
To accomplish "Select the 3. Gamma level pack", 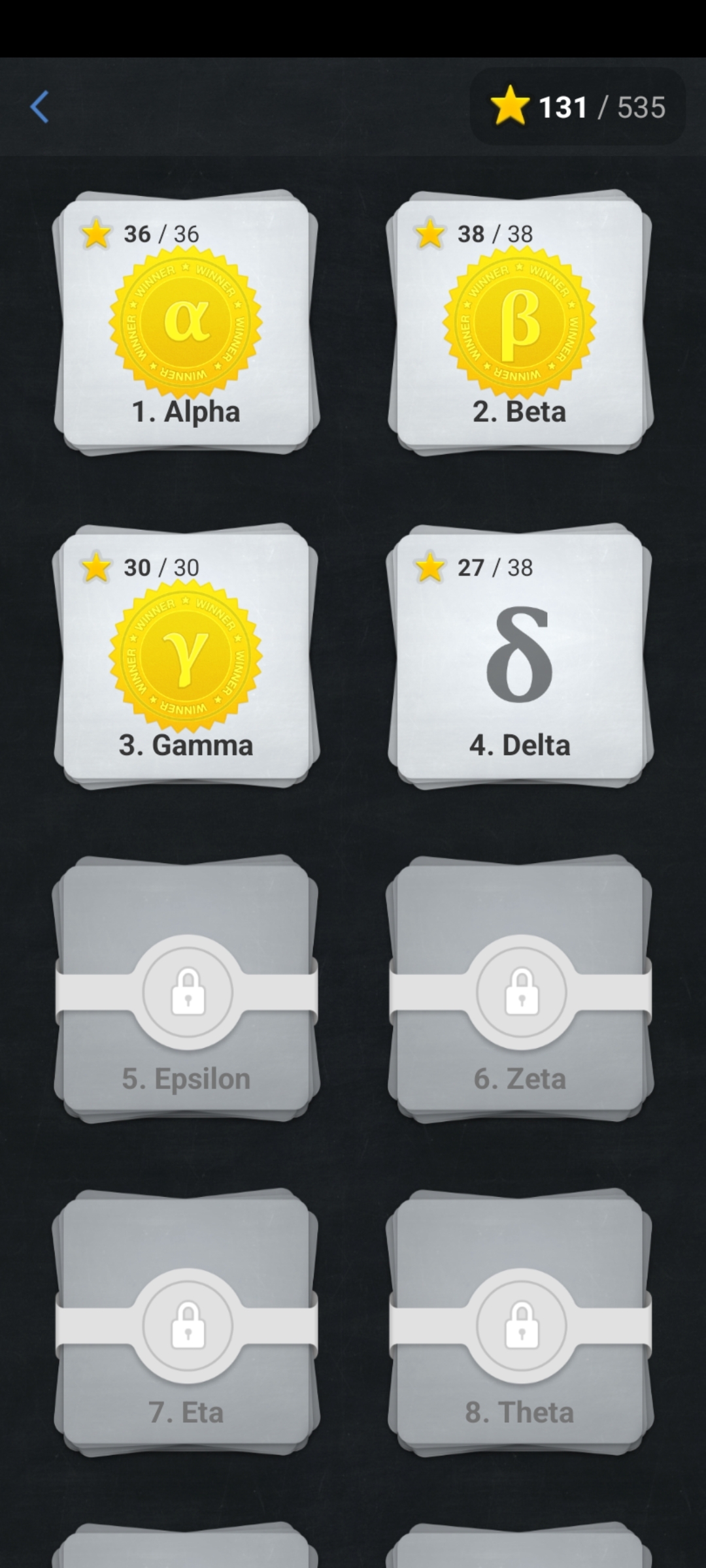I will click(186, 657).
